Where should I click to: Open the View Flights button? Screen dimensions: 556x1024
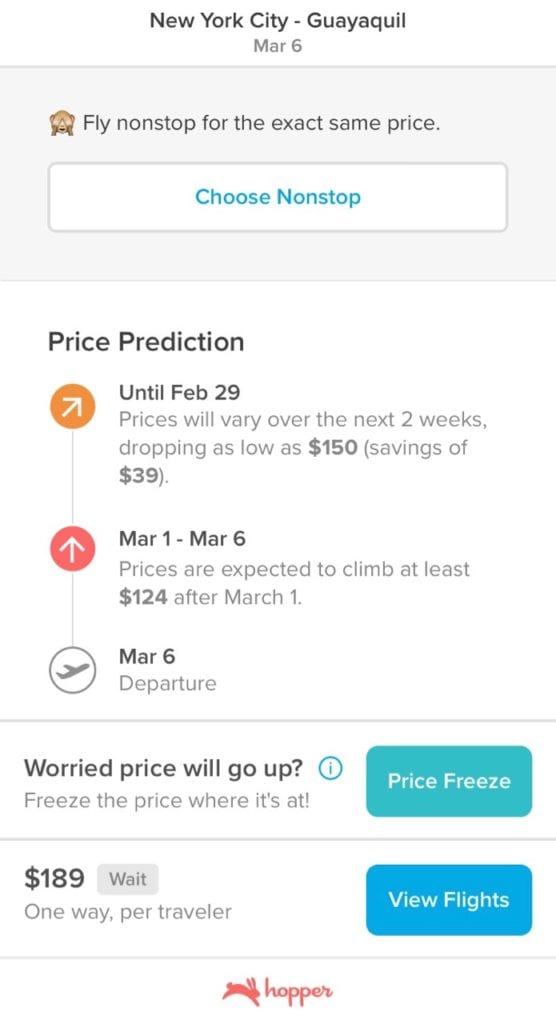pyautogui.click(x=449, y=900)
